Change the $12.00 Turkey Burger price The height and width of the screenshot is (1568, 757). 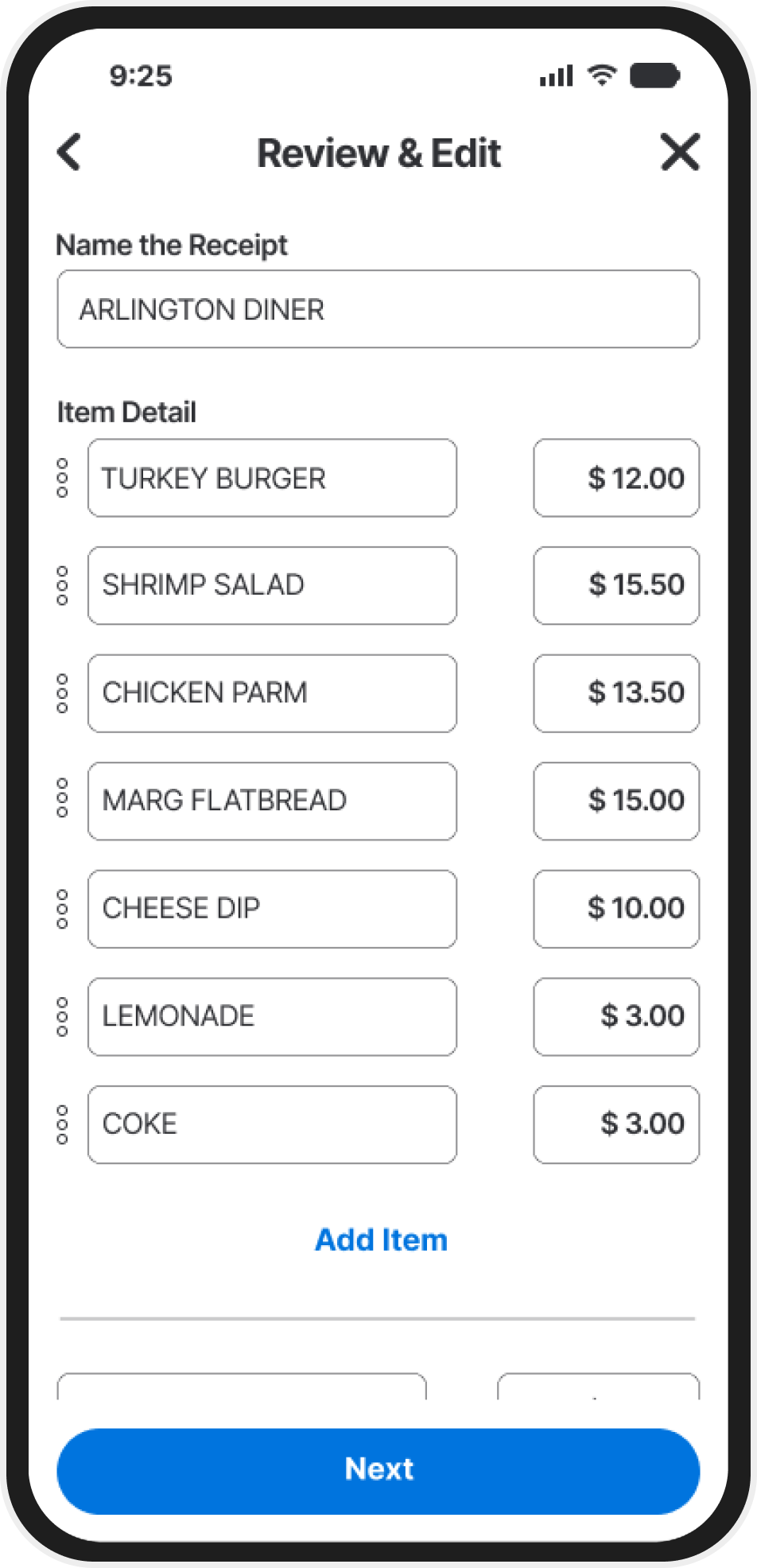coord(616,478)
